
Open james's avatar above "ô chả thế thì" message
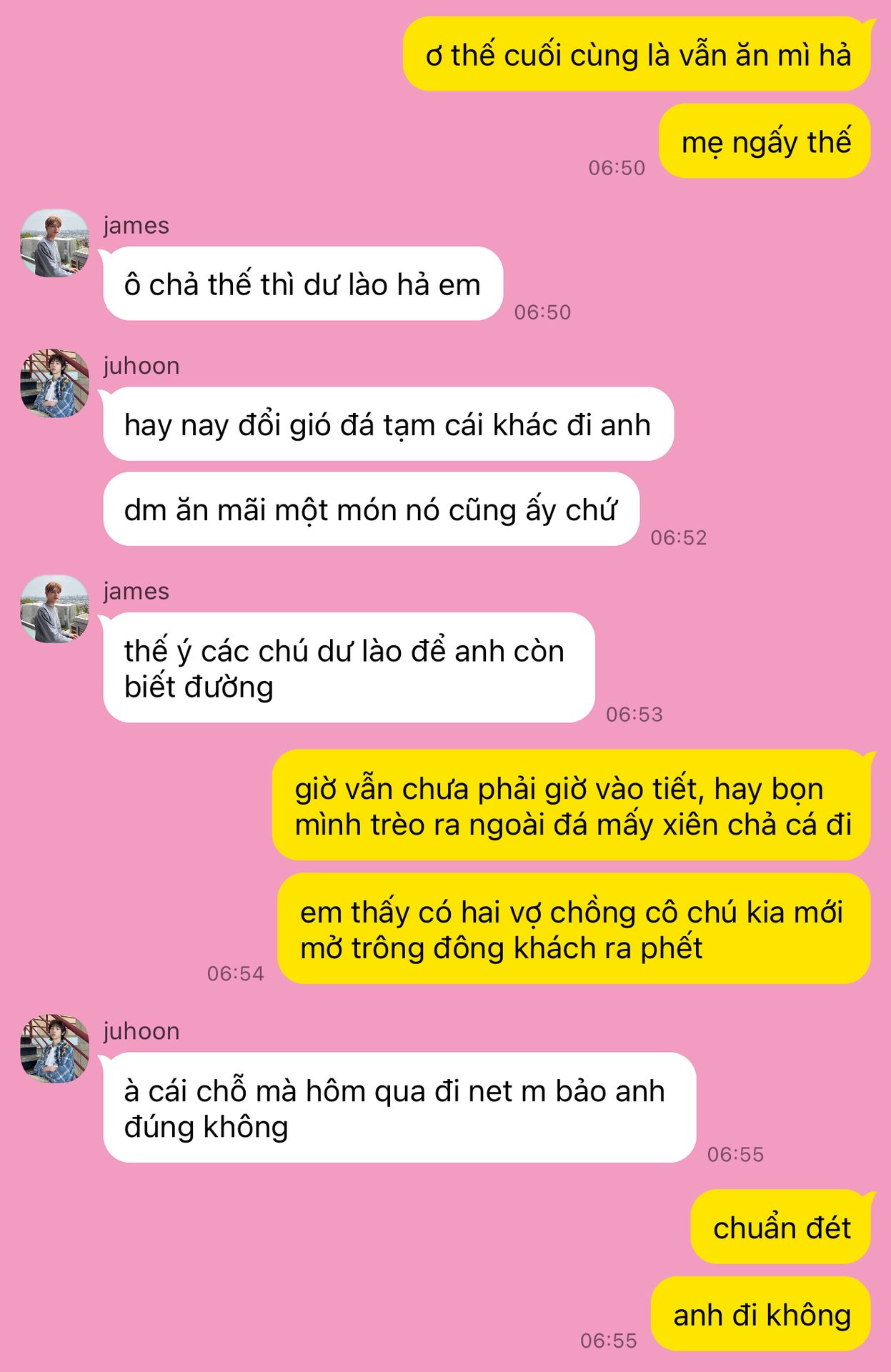tap(54, 243)
